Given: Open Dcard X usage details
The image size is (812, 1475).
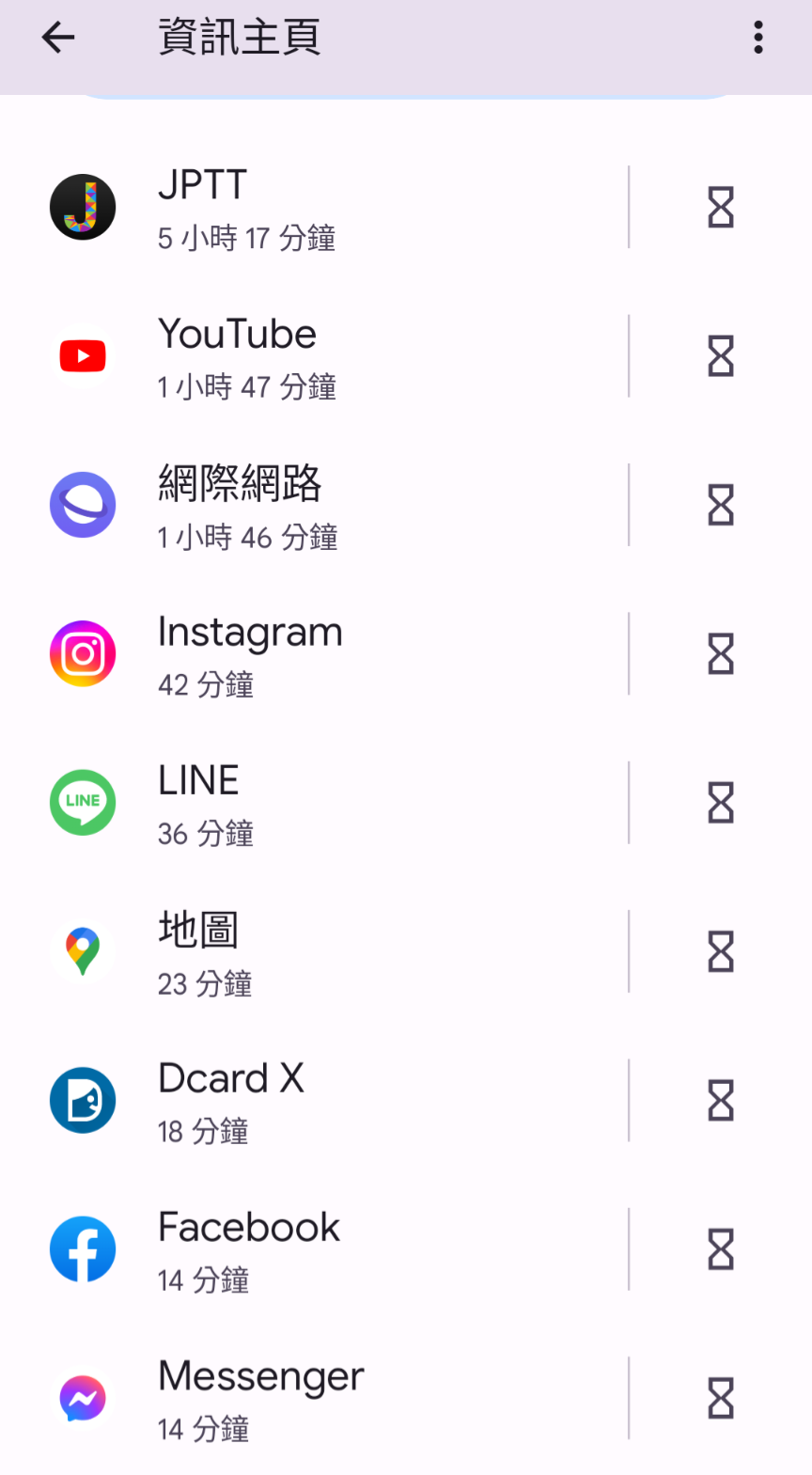Looking at the screenshot, I should [314, 1101].
